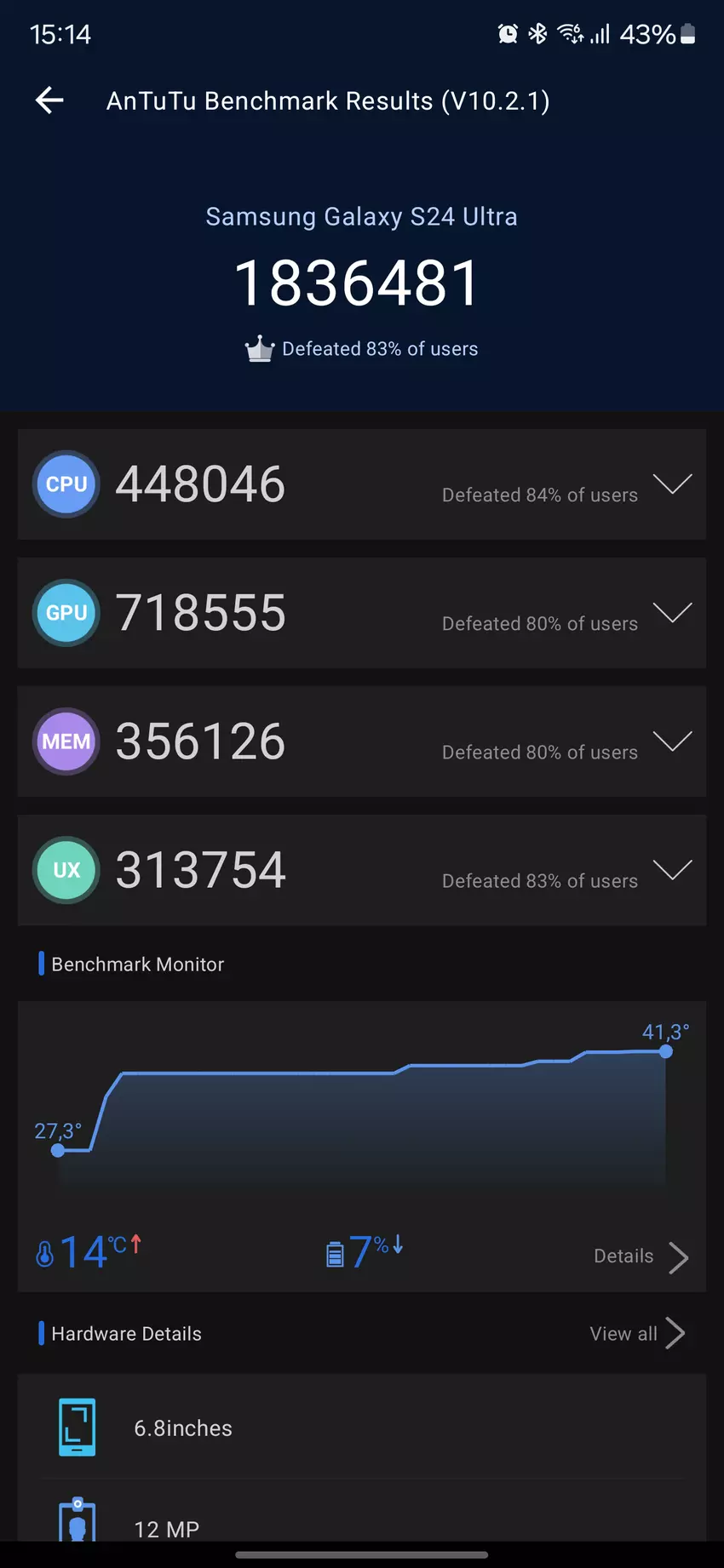Expand the GPU score breakdown
Viewport: 724px width, 1568px height.
pyautogui.click(x=672, y=613)
